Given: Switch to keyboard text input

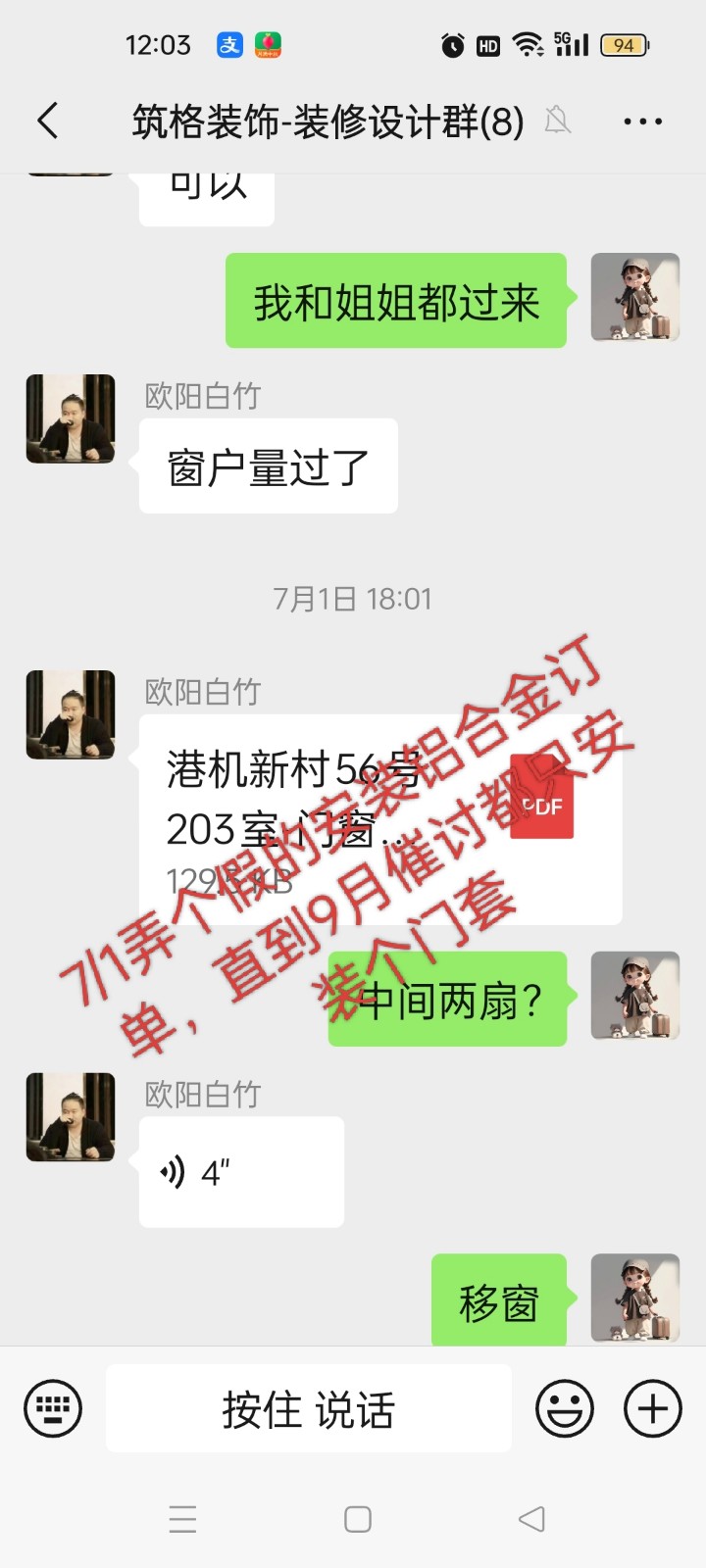Looking at the screenshot, I should point(53,1409).
